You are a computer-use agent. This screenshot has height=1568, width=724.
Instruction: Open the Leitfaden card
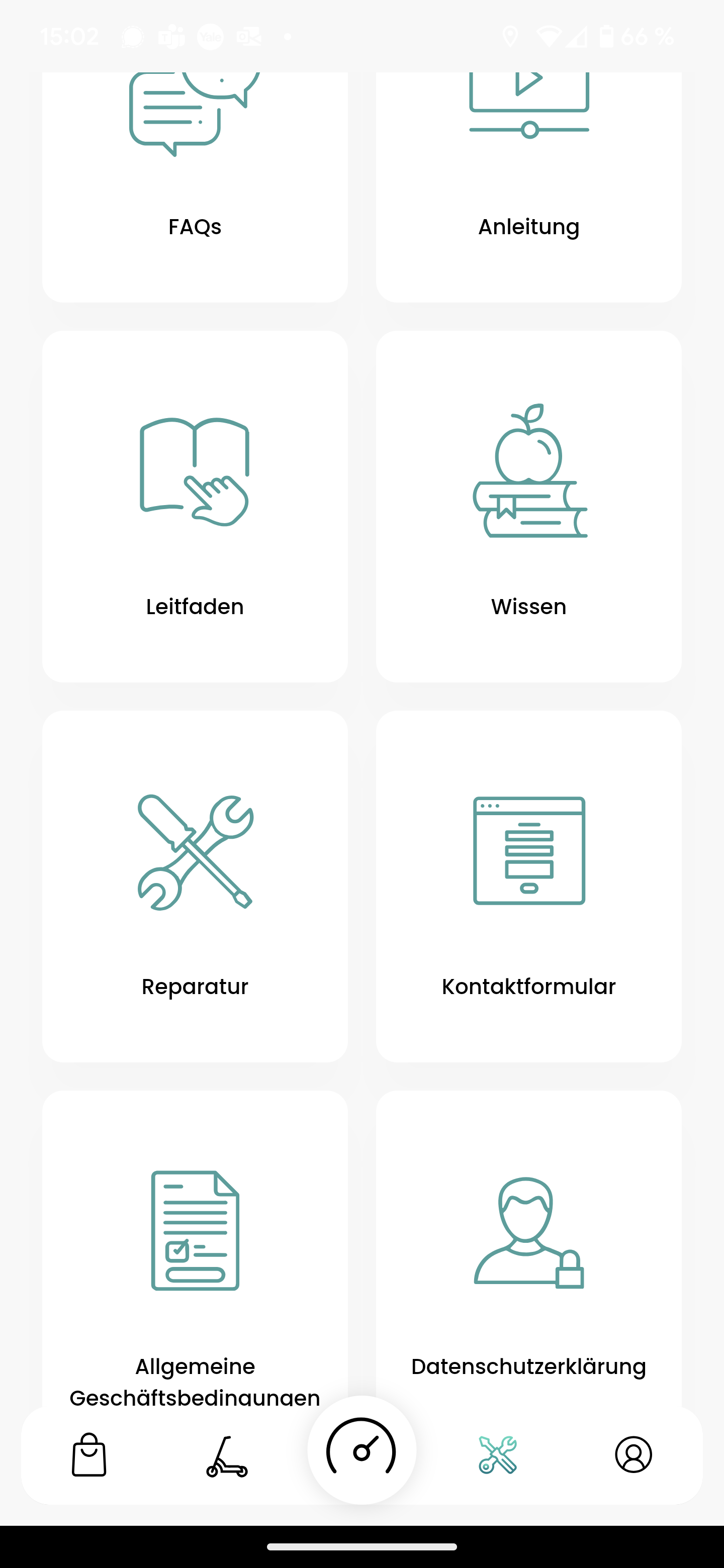(x=195, y=507)
